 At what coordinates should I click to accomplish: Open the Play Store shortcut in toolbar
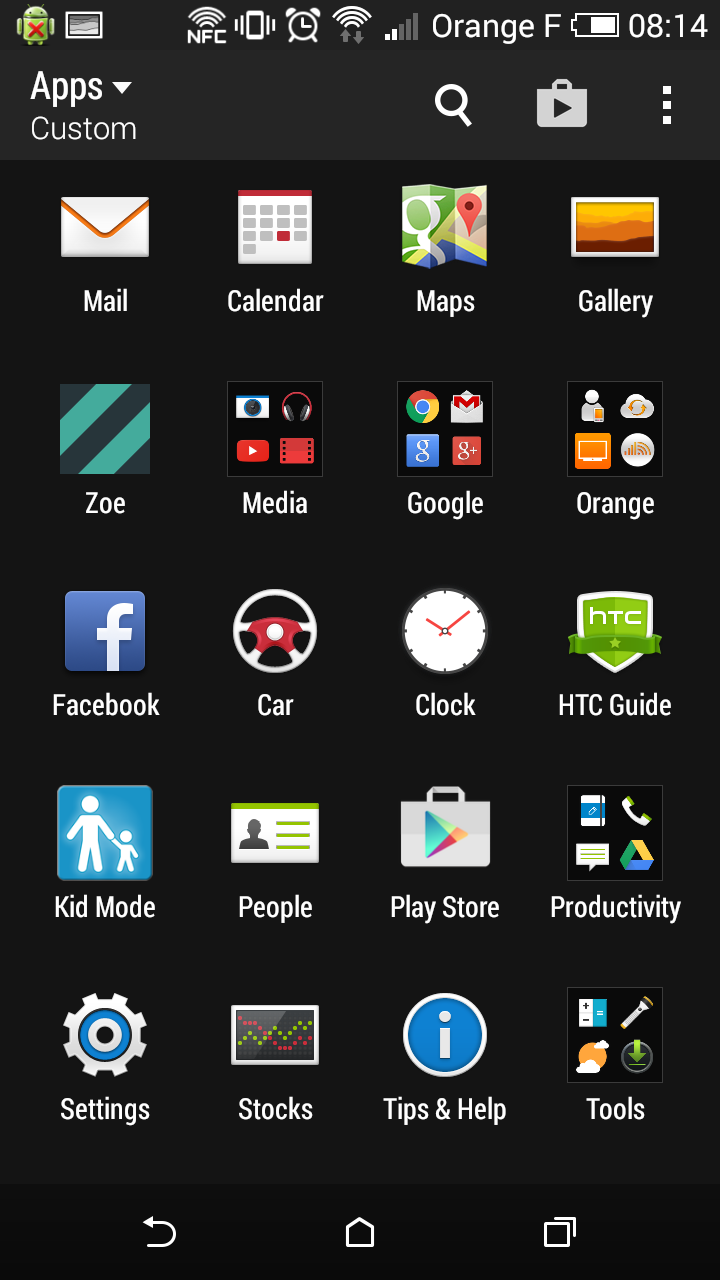pos(561,104)
